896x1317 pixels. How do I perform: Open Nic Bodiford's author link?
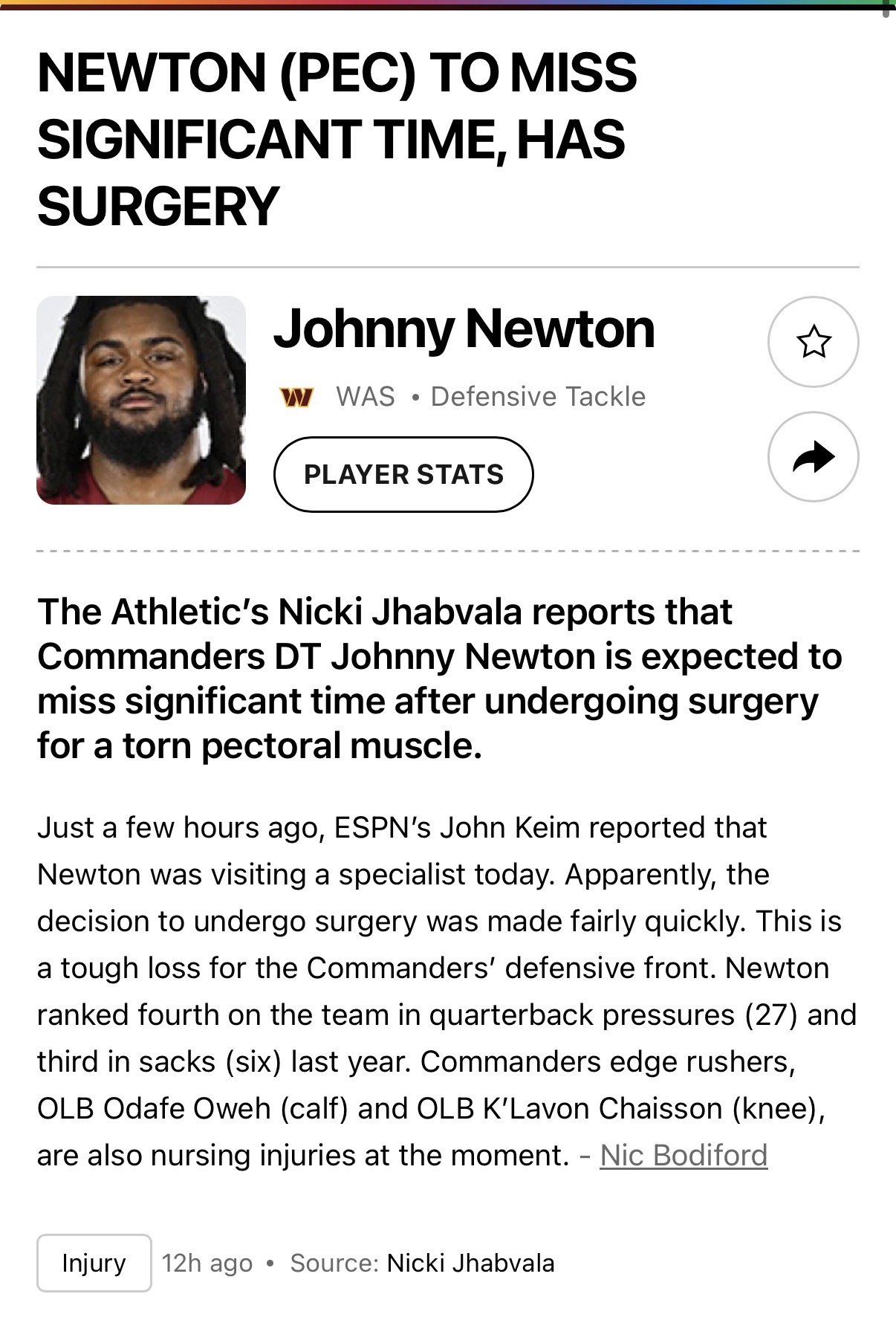coord(684,1155)
